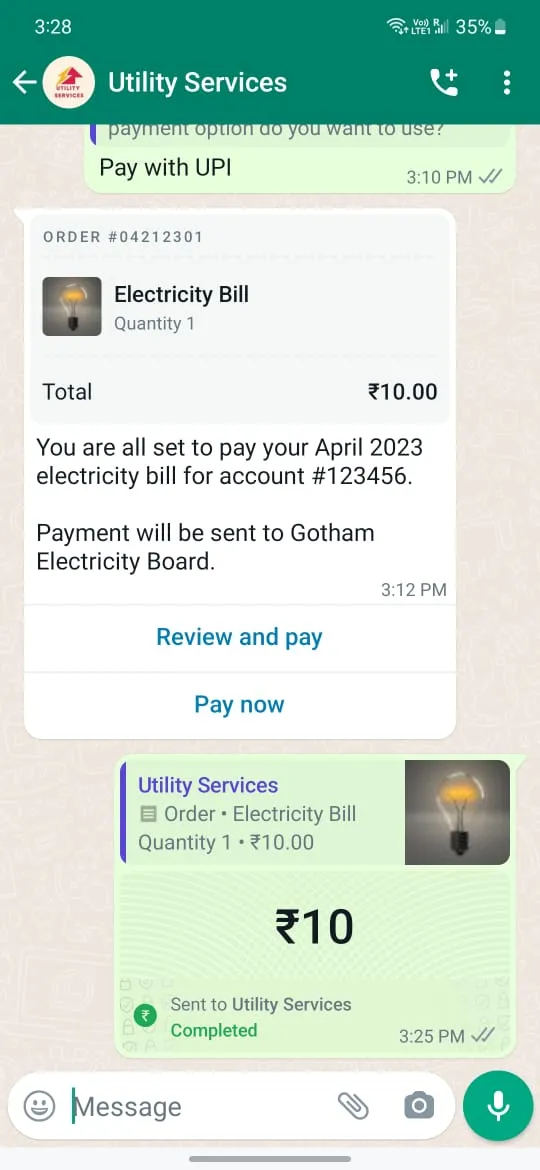Tap Pay now on the order
540x1170 pixels.
click(x=239, y=704)
